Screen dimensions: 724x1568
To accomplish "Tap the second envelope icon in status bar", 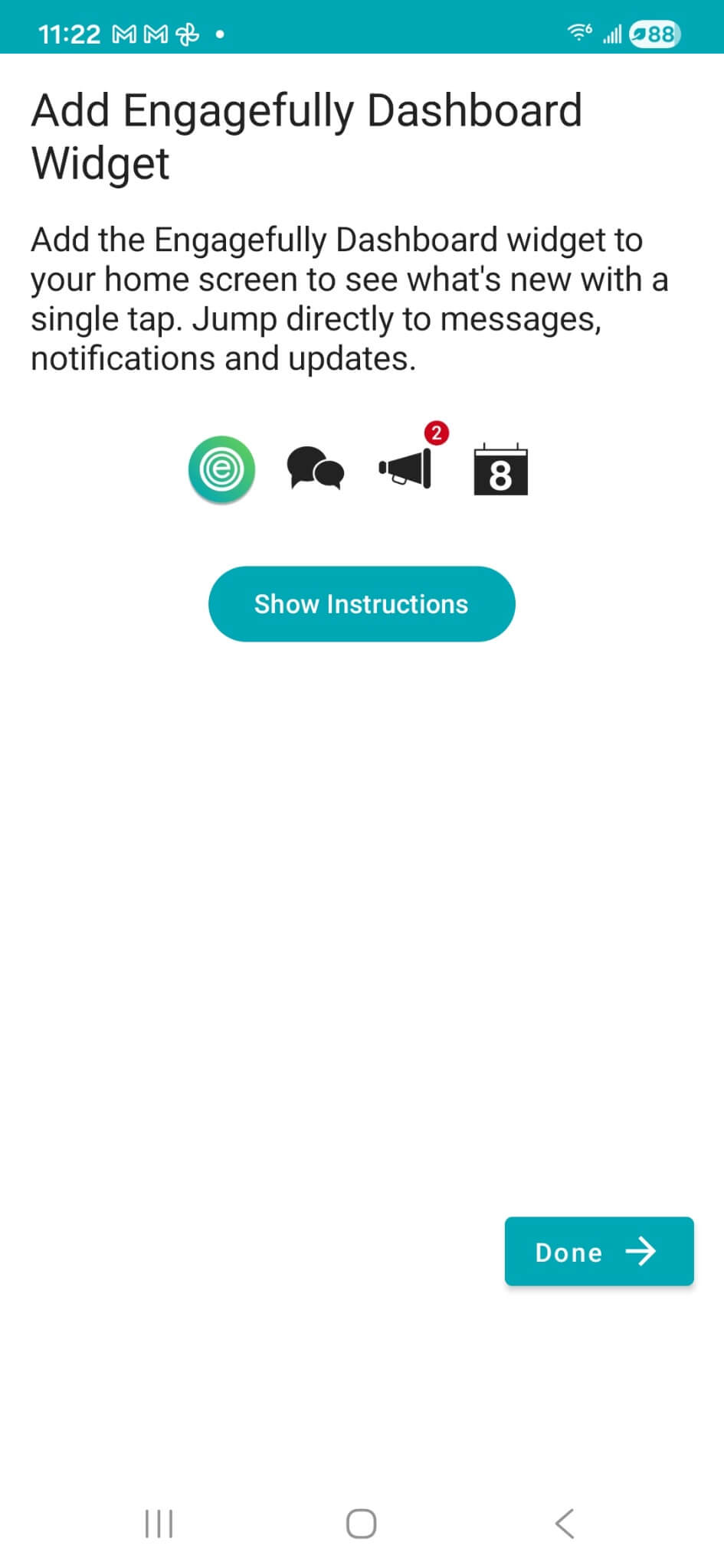I will tap(155, 34).
